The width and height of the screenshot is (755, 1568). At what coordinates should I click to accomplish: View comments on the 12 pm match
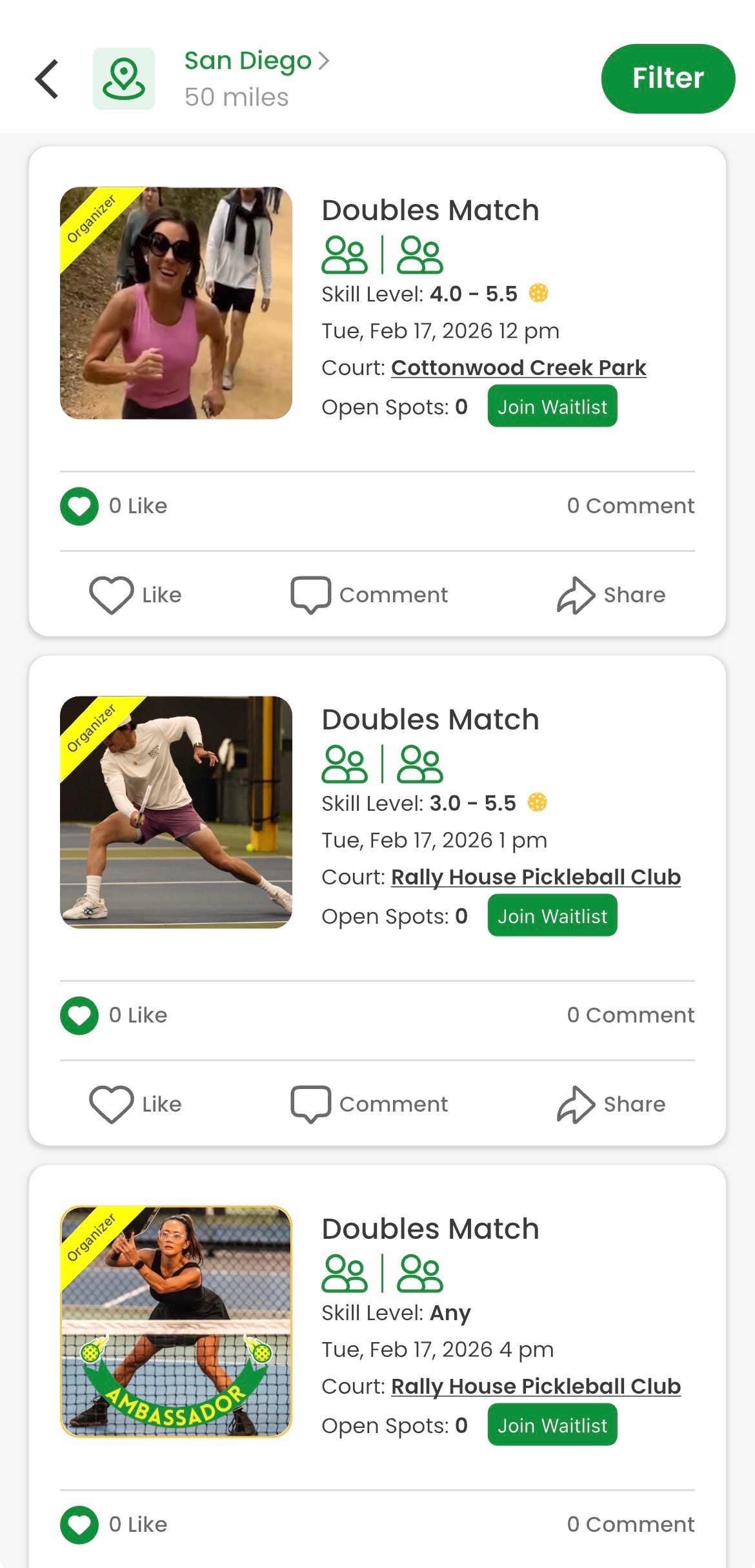coord(630,505)
